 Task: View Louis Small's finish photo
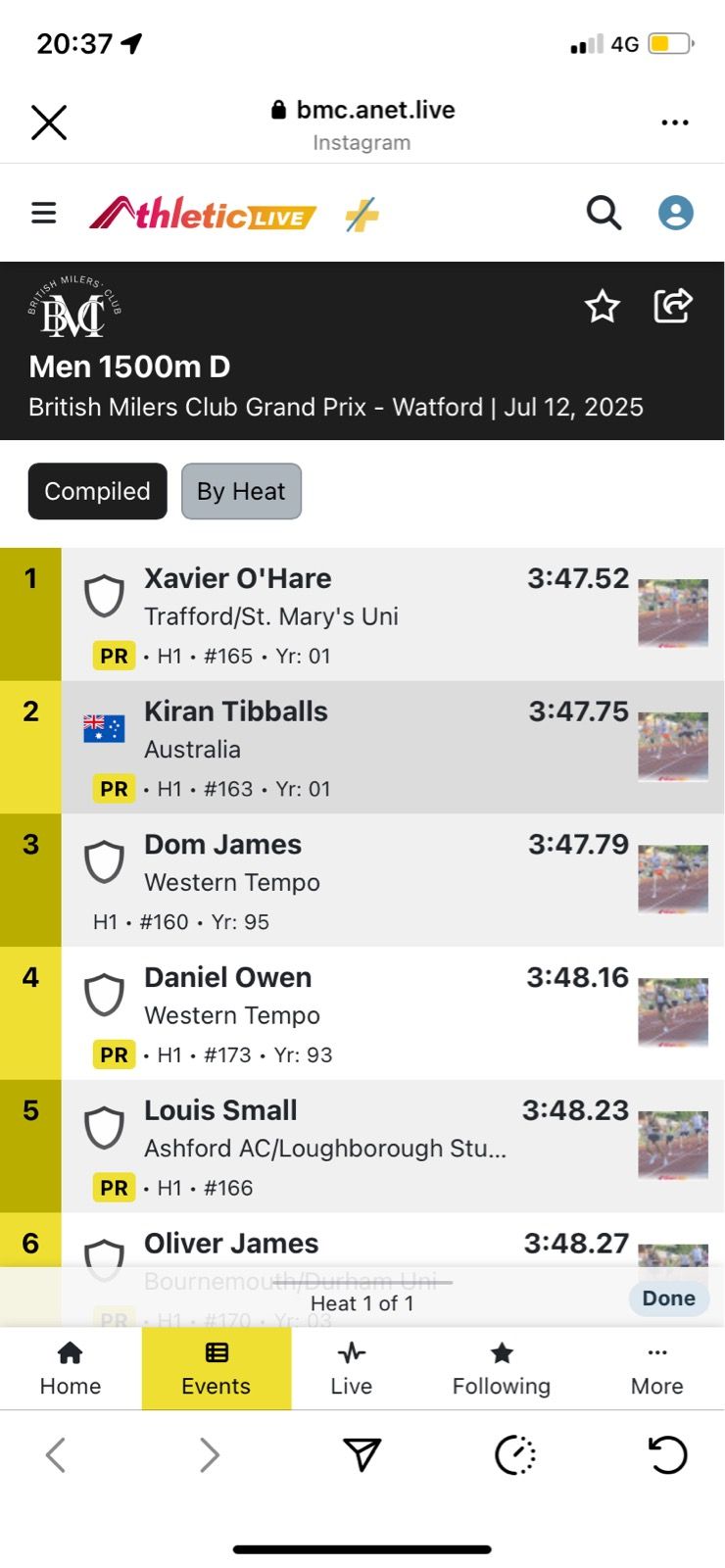click(673, 1145)
